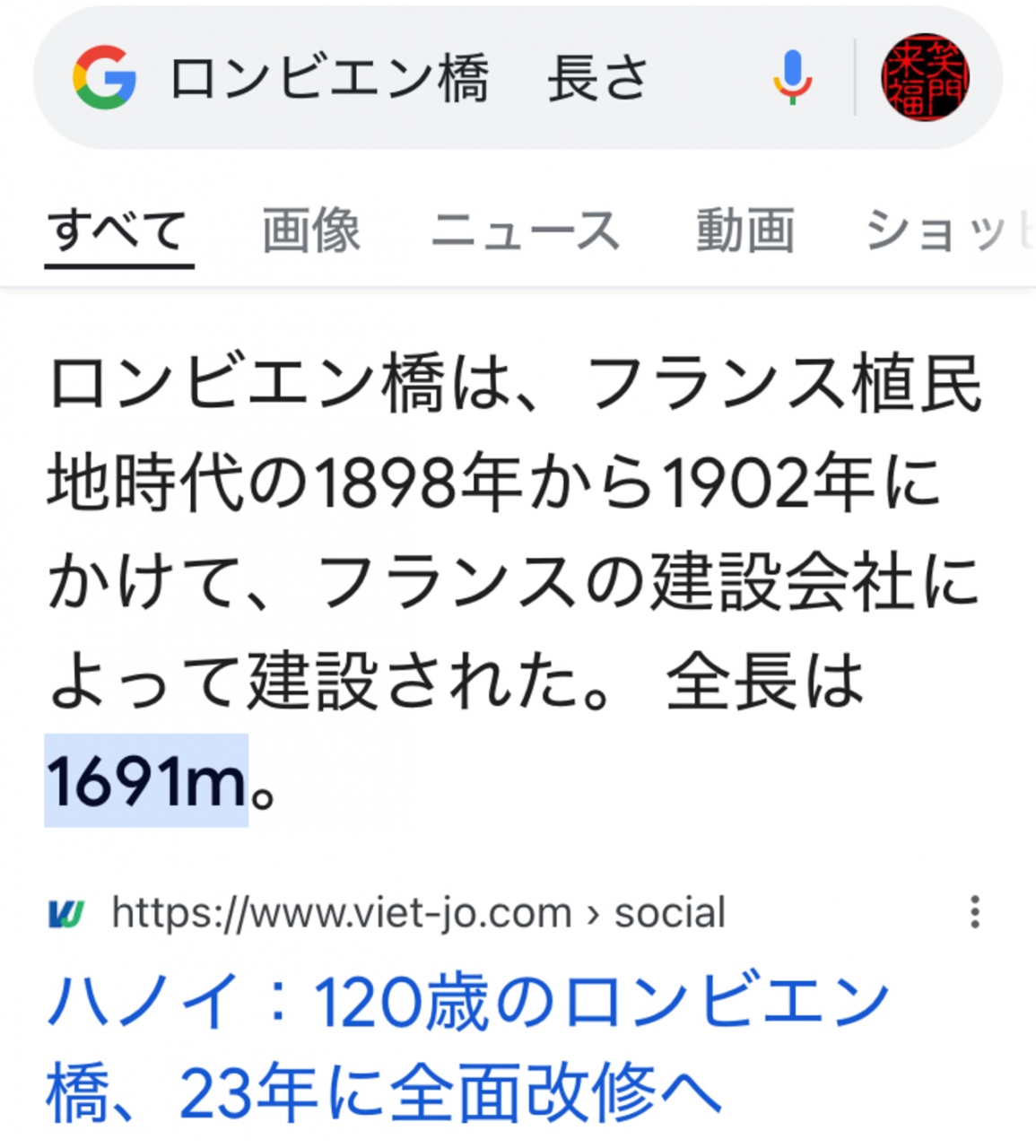Screen dimensions: 1036x1148
Task: Start voice search with the microphone
Action: 792,79
